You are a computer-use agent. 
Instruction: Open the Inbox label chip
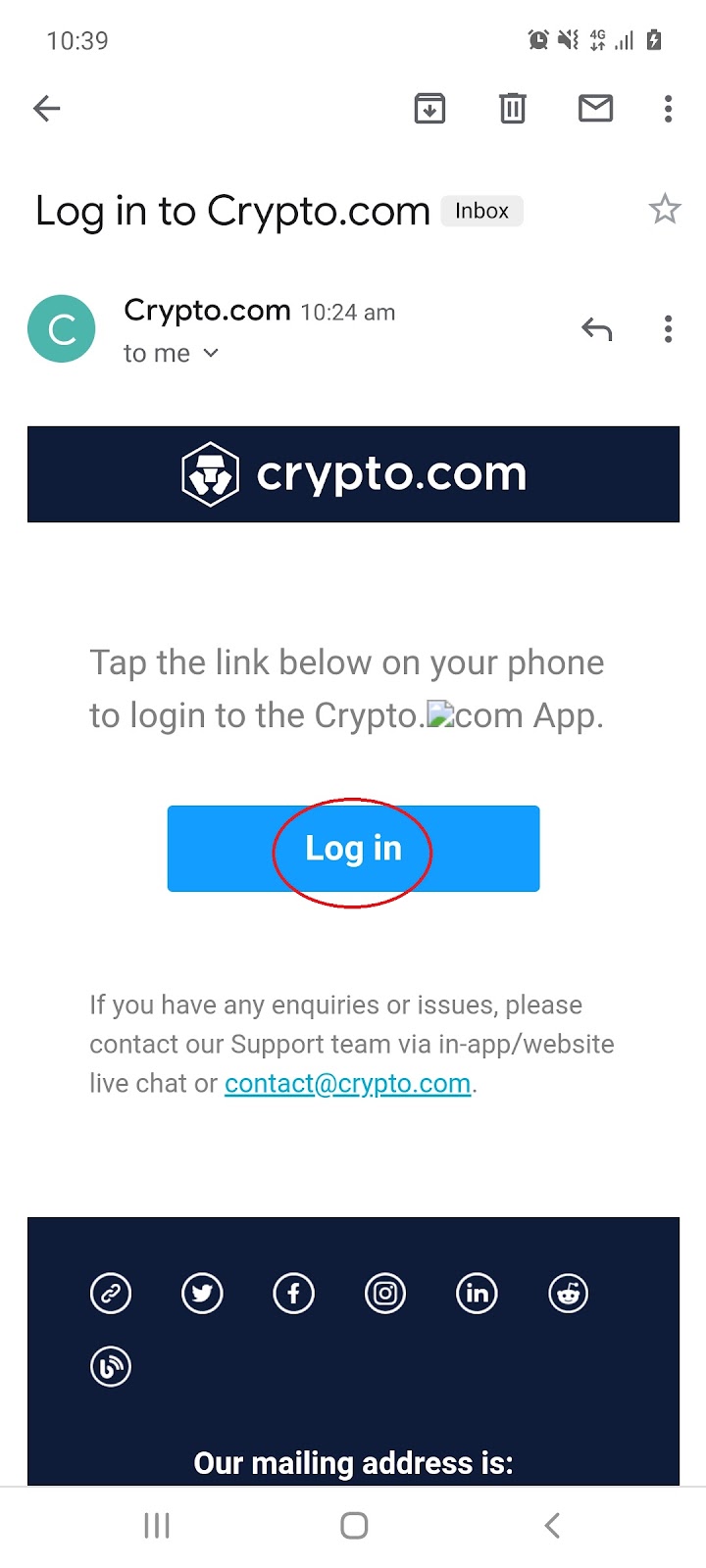coord(481,211)
